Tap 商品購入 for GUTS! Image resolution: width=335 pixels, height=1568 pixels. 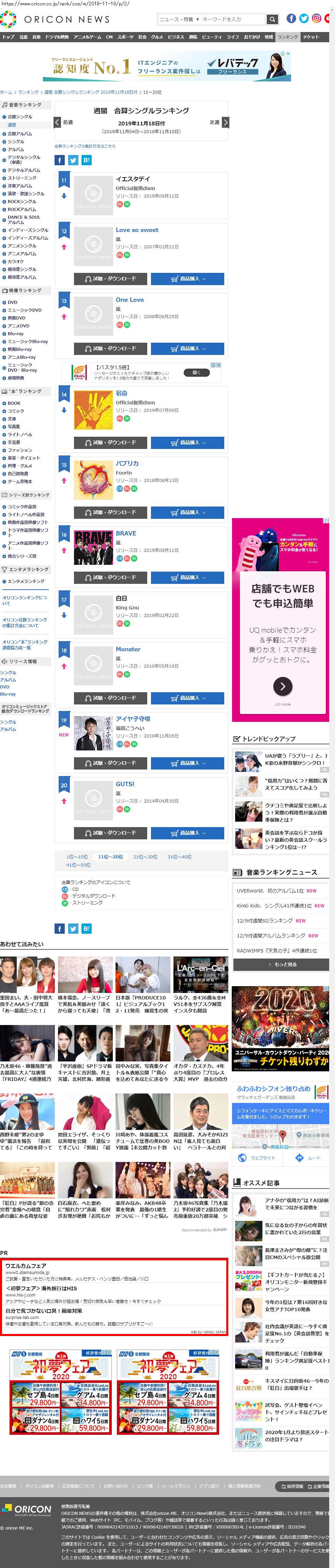point(187,833)
